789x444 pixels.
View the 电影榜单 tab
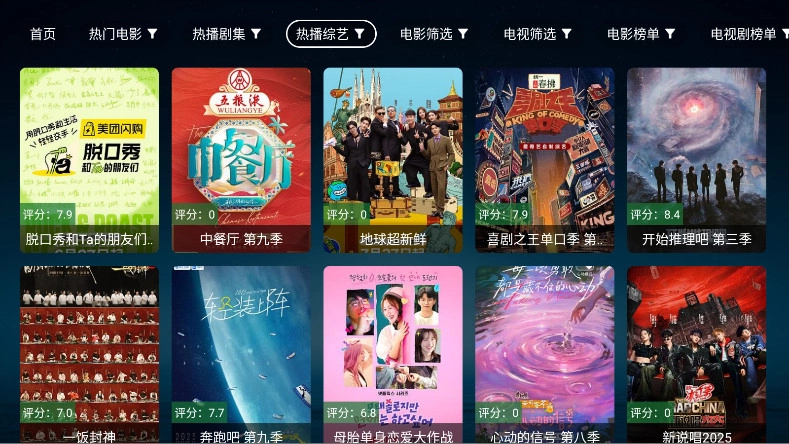point(642,34)
